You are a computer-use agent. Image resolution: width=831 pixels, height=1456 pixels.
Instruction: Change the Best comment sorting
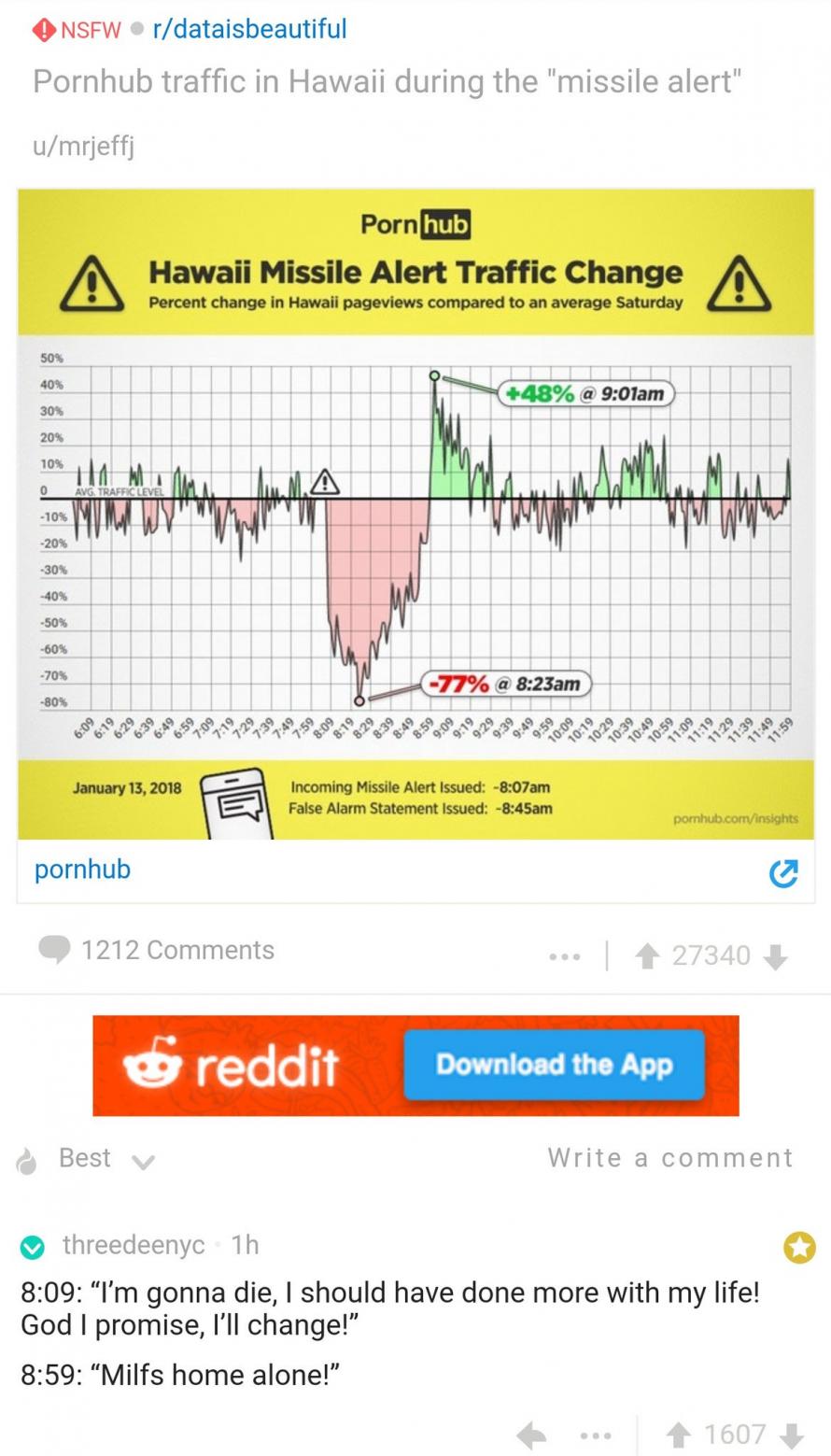tap(86, 1159)
